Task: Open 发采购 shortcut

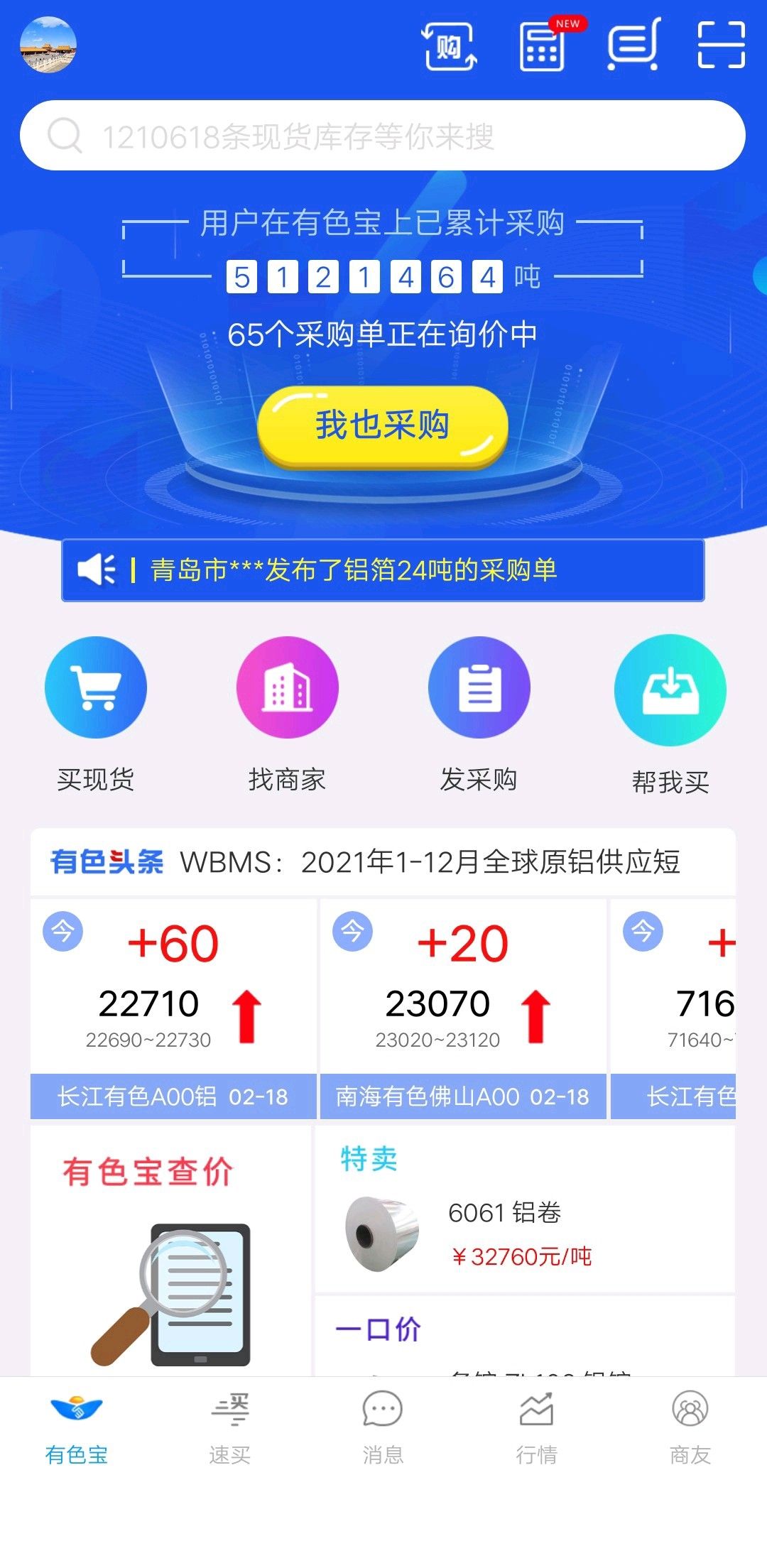Action: click(479, 715)
